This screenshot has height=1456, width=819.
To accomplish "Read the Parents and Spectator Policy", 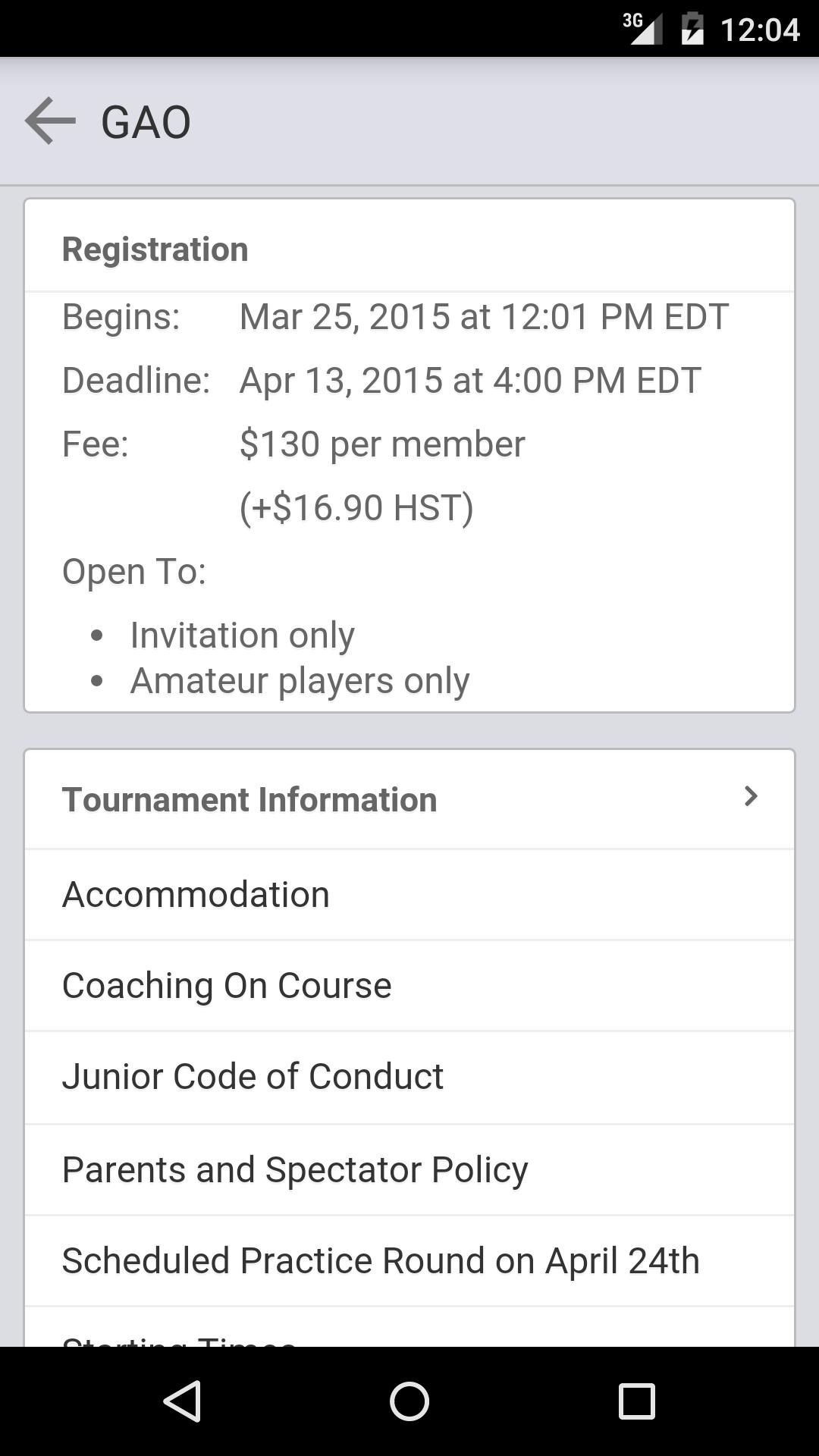I will (x=409, y=1169).
